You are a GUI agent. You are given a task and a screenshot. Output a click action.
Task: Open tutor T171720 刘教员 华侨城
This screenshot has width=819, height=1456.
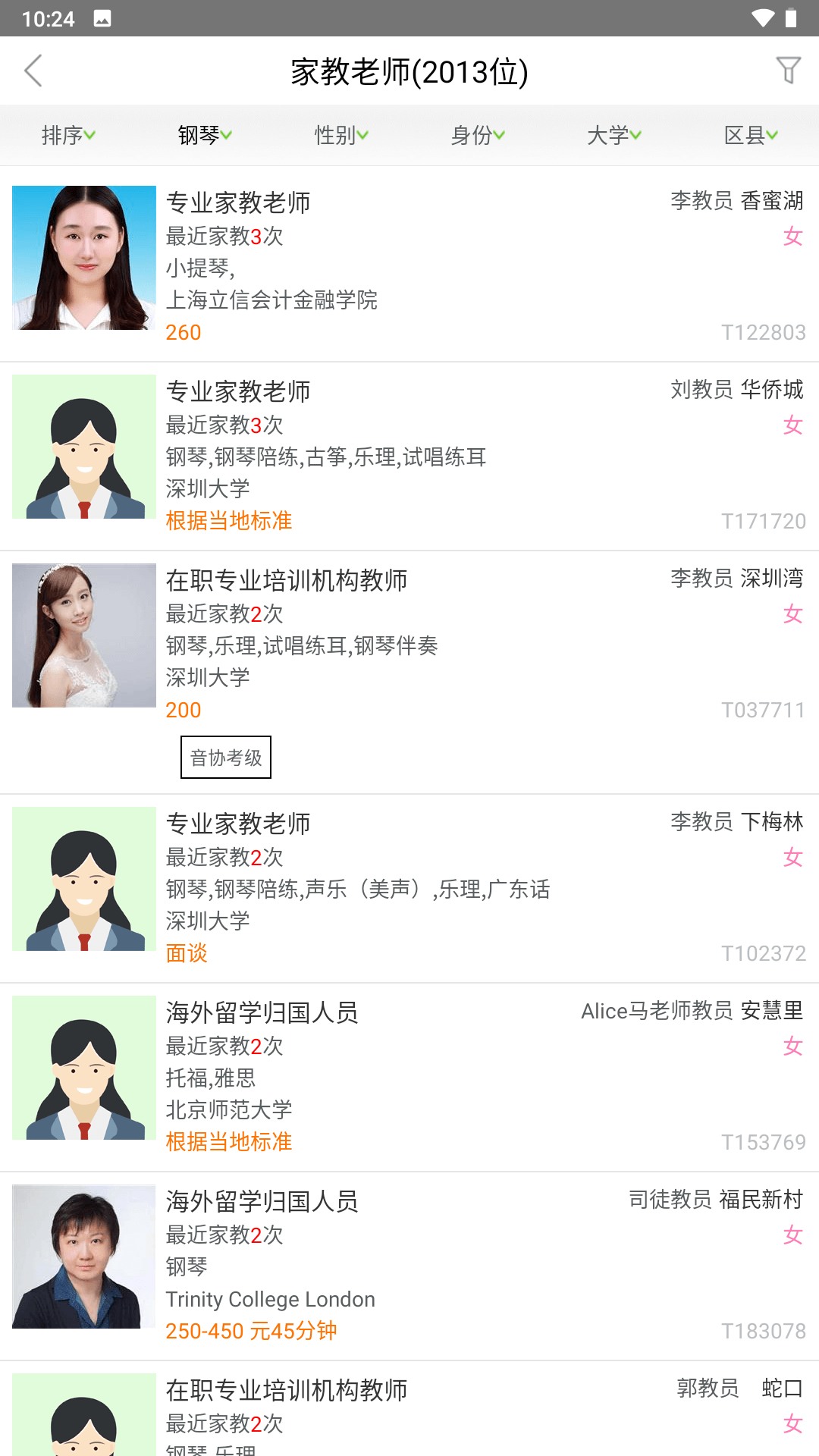pyautogui.click(x=409, y=456)
